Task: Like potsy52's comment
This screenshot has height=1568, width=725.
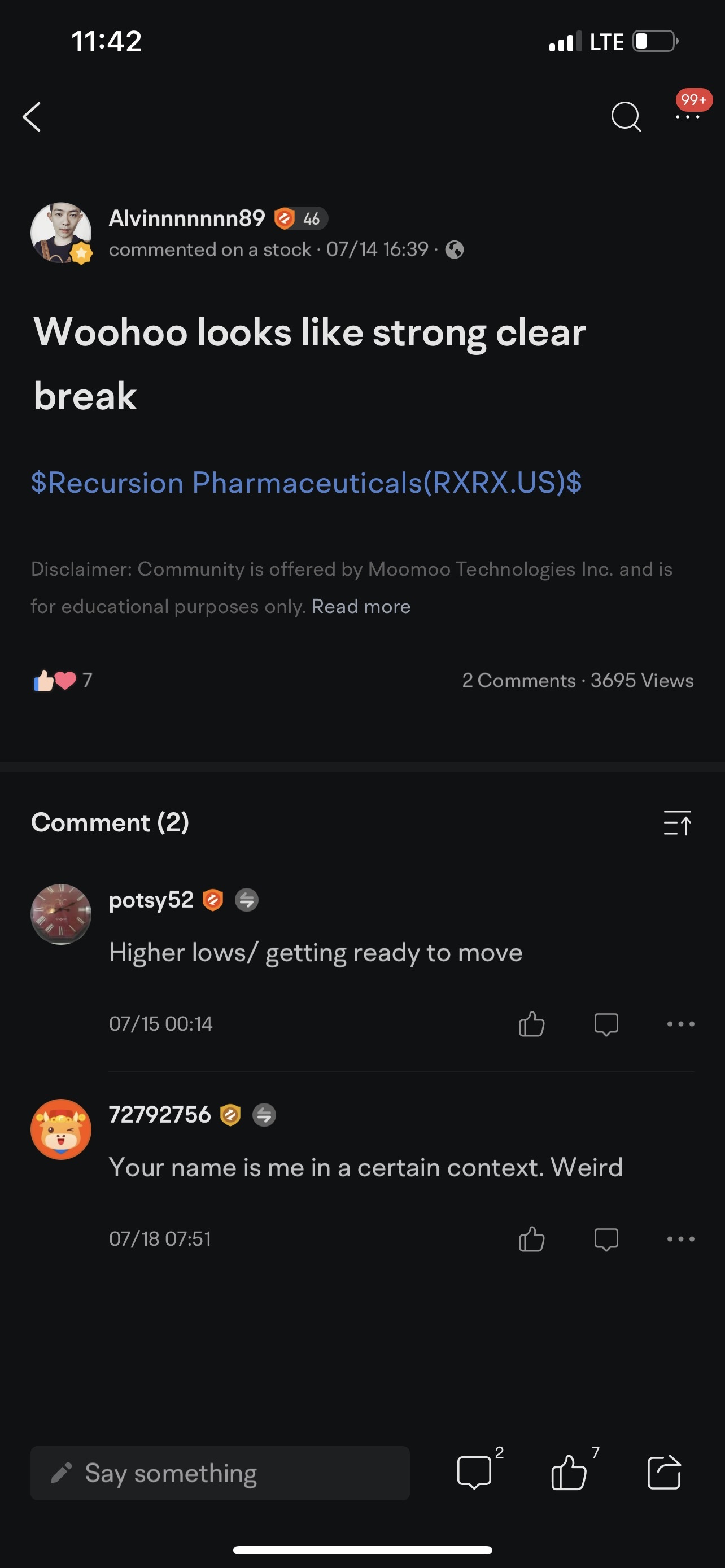Action: 531,1024
